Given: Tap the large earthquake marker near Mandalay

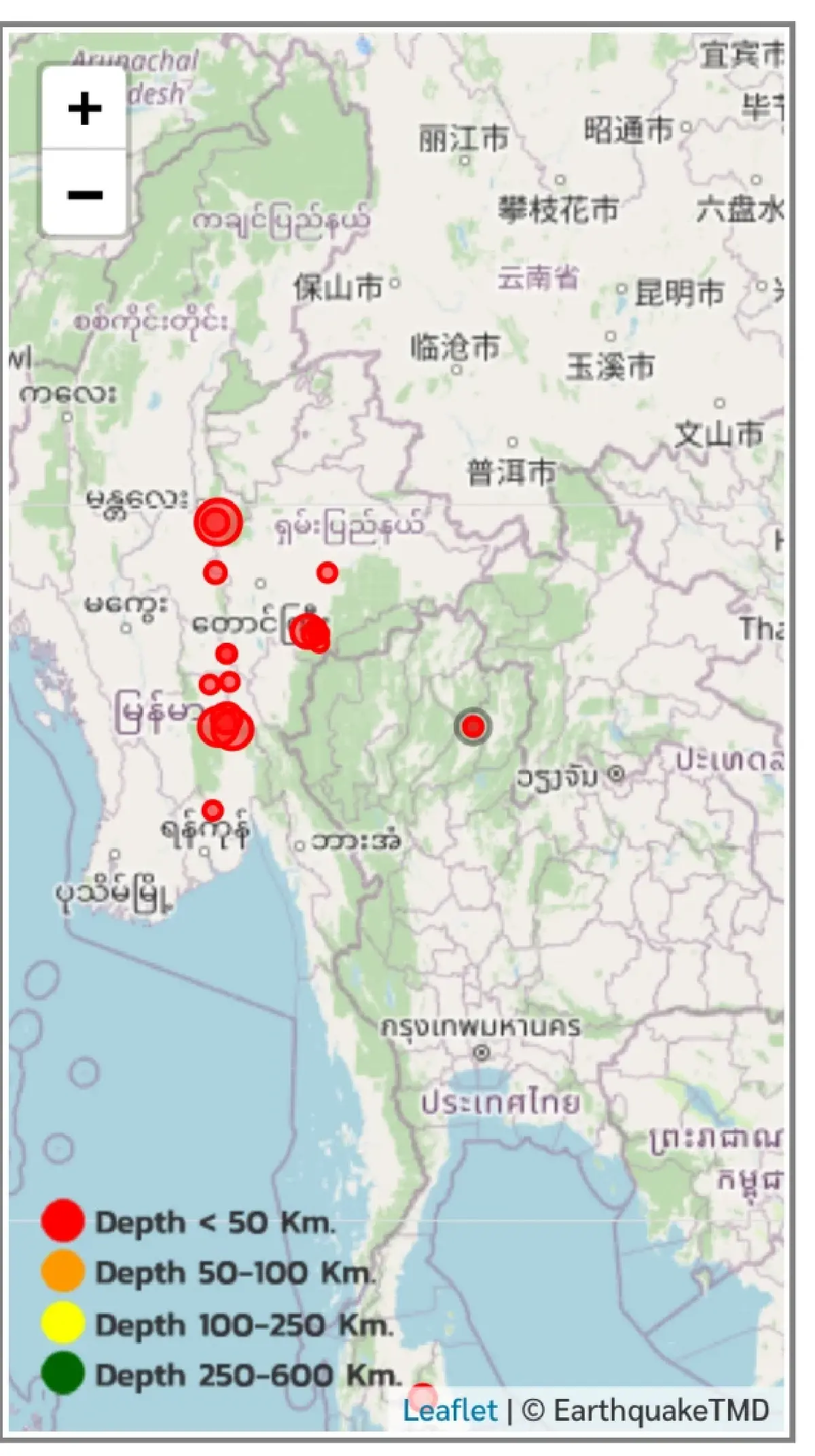Looking at the screenshot, I should click(218, 522).
